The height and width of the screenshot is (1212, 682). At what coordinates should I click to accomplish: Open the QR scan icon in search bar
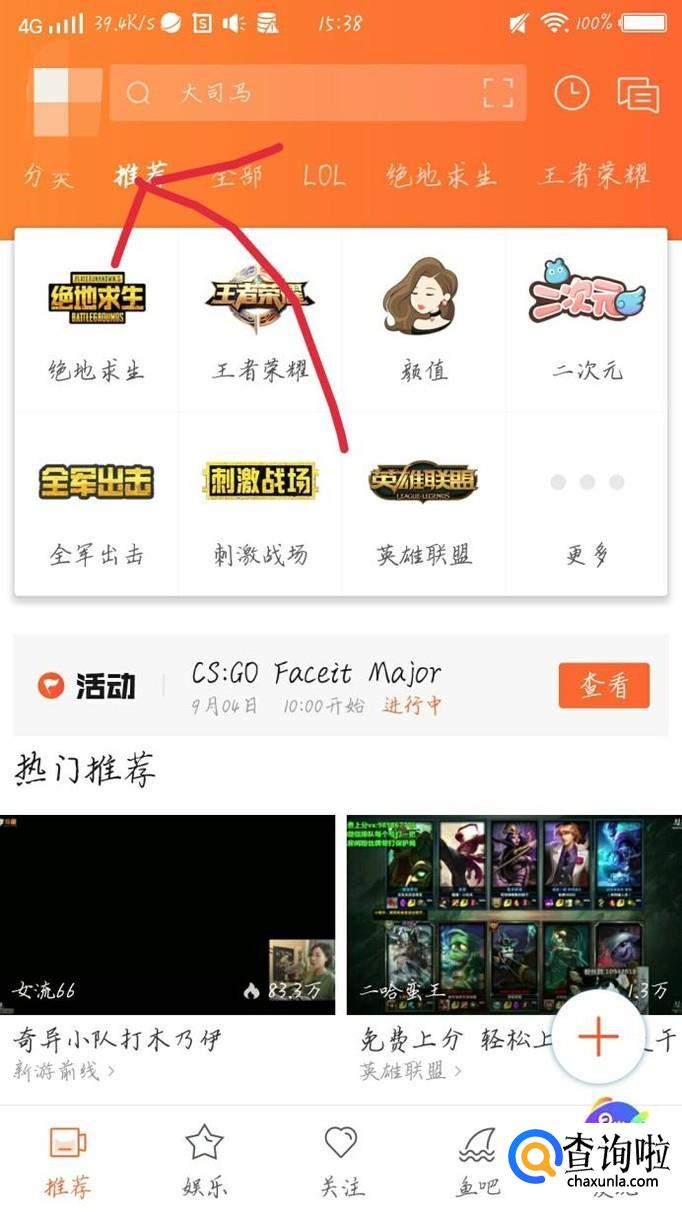(497, 93)
